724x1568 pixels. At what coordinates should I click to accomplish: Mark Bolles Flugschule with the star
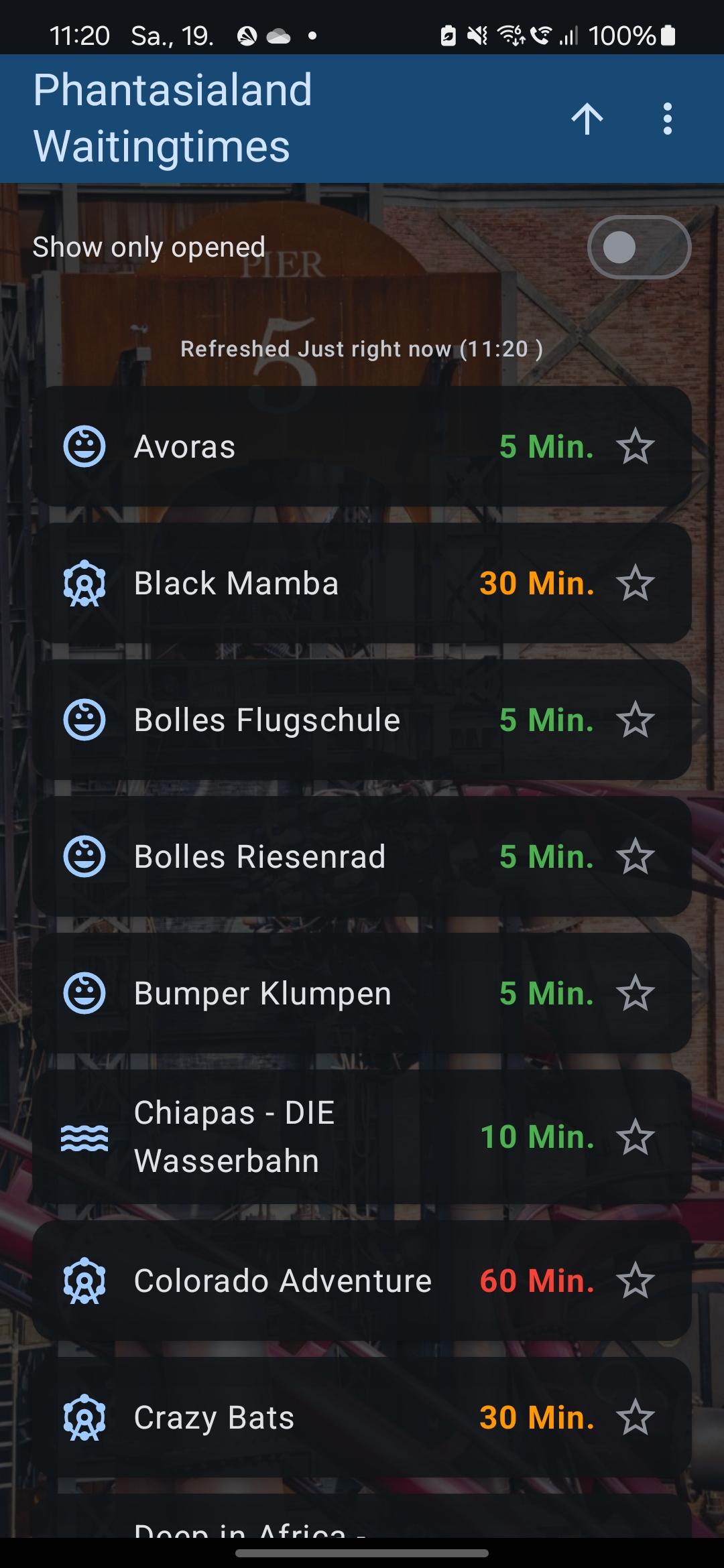635,720
